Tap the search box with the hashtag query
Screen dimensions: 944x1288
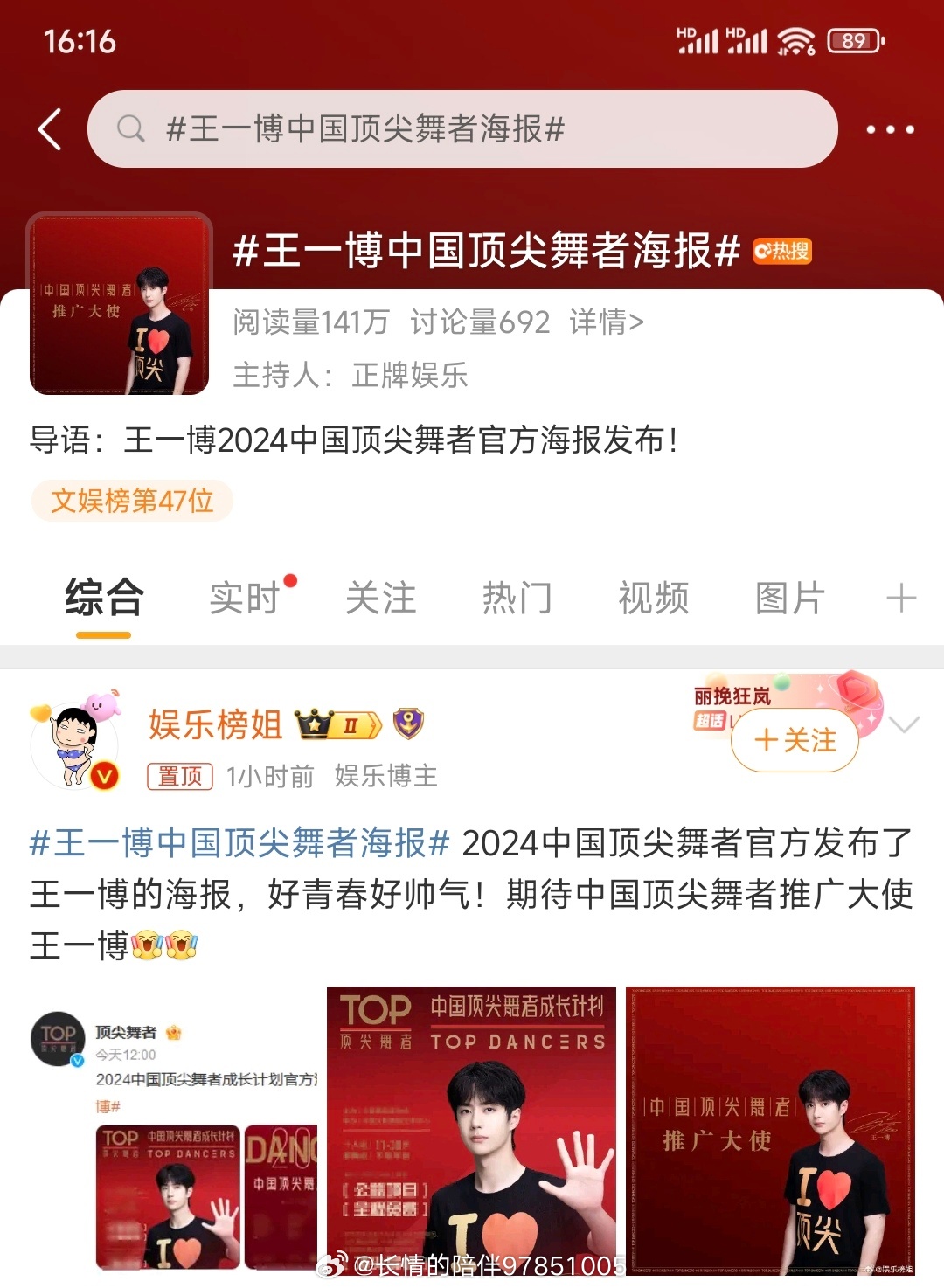pyautogui.click(x=462, y=129)
